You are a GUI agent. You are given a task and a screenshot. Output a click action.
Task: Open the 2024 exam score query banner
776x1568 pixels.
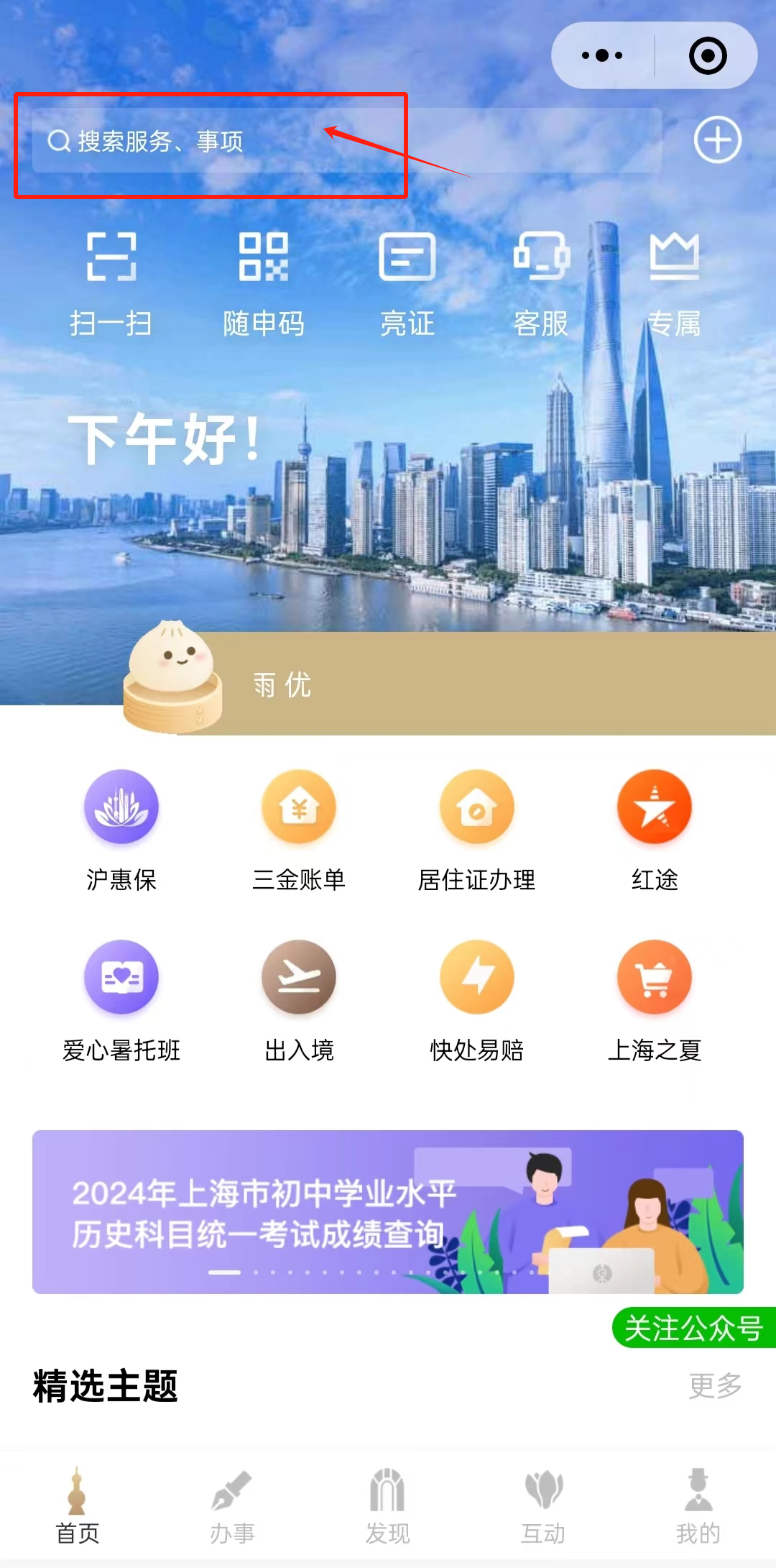pos(388,1211)
